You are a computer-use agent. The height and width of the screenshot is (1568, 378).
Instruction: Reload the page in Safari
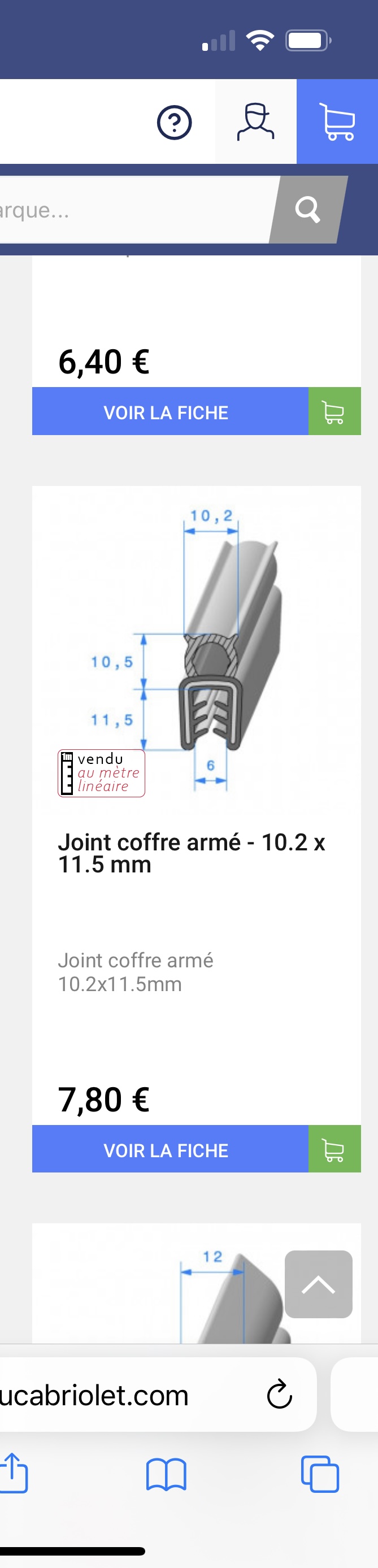tap(279, 1395)
